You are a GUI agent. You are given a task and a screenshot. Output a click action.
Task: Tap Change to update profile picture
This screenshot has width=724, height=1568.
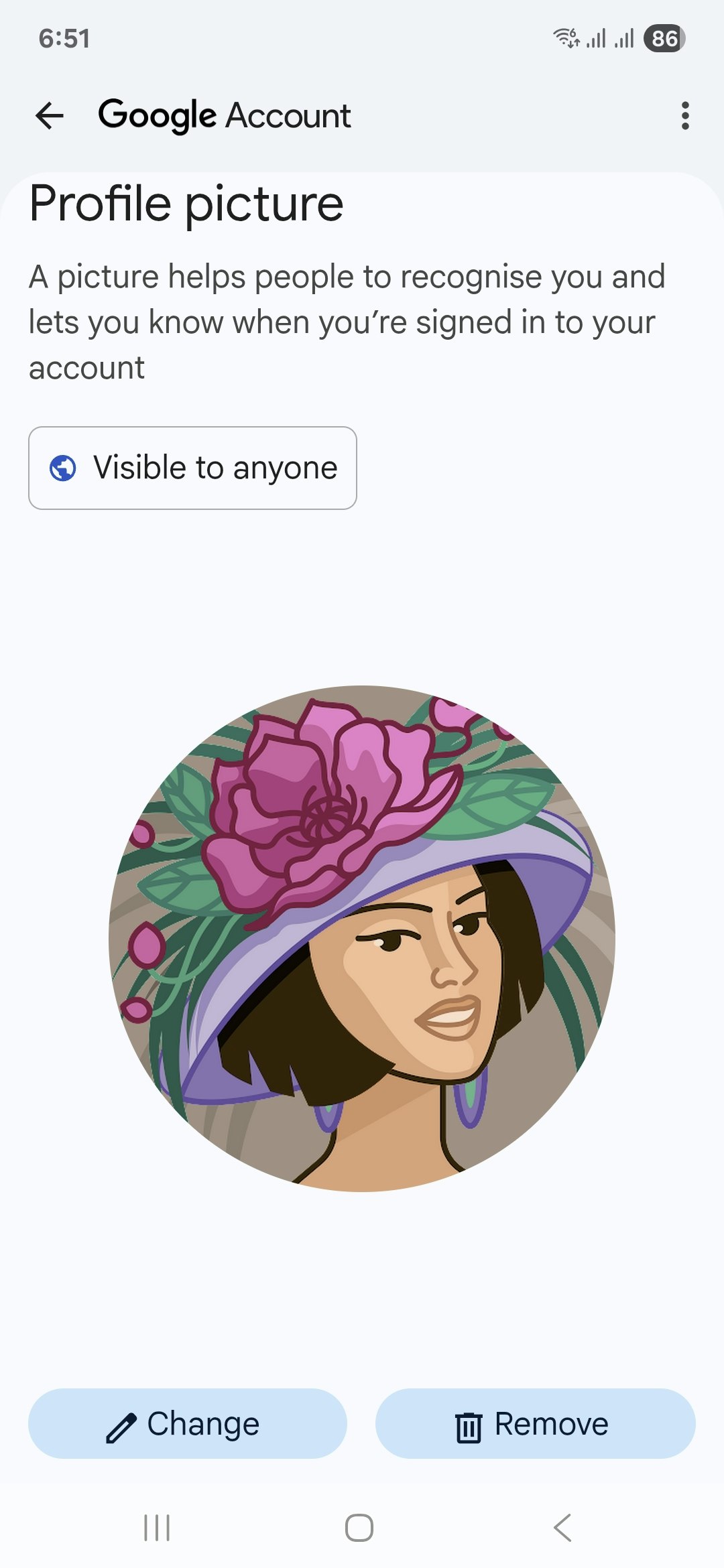(x=187, y=1424)
